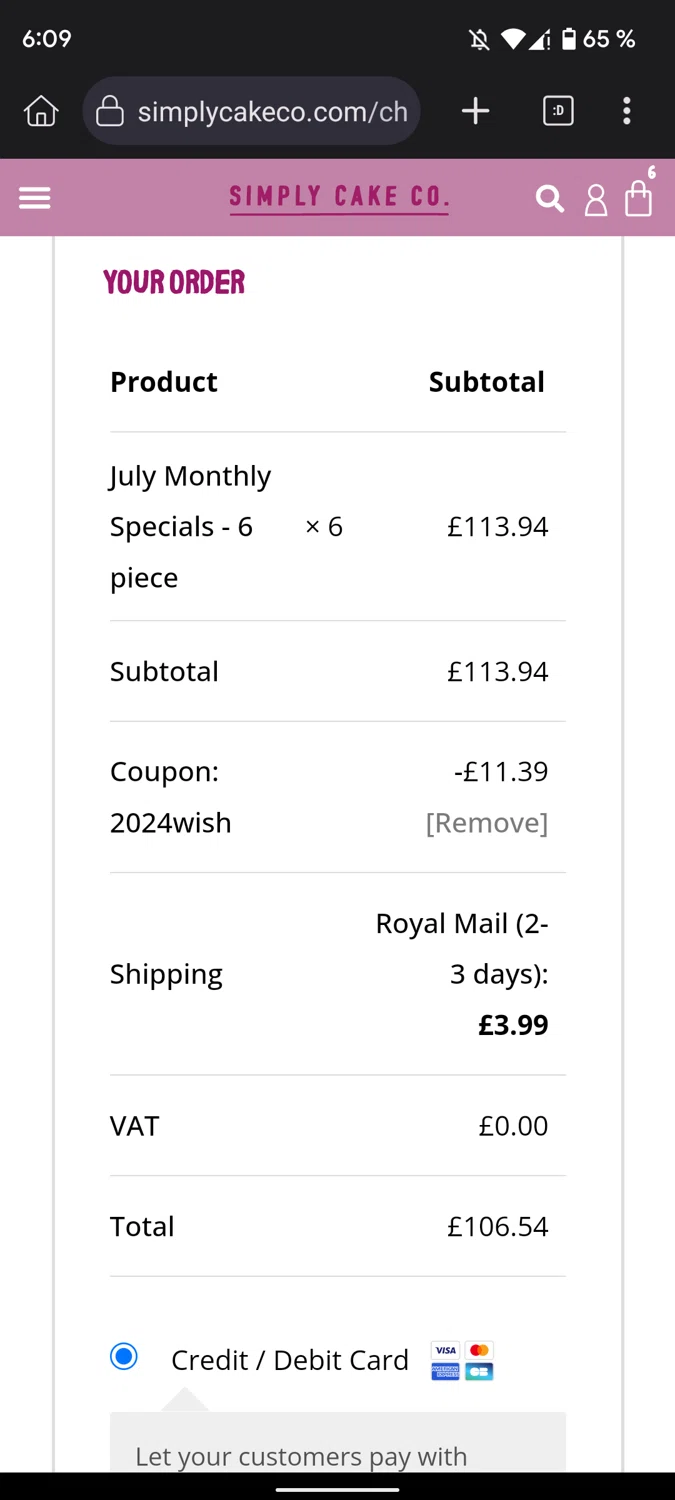Select Credit / Debit Card payment option
675x1500 pixels.
coord(124,1357)
